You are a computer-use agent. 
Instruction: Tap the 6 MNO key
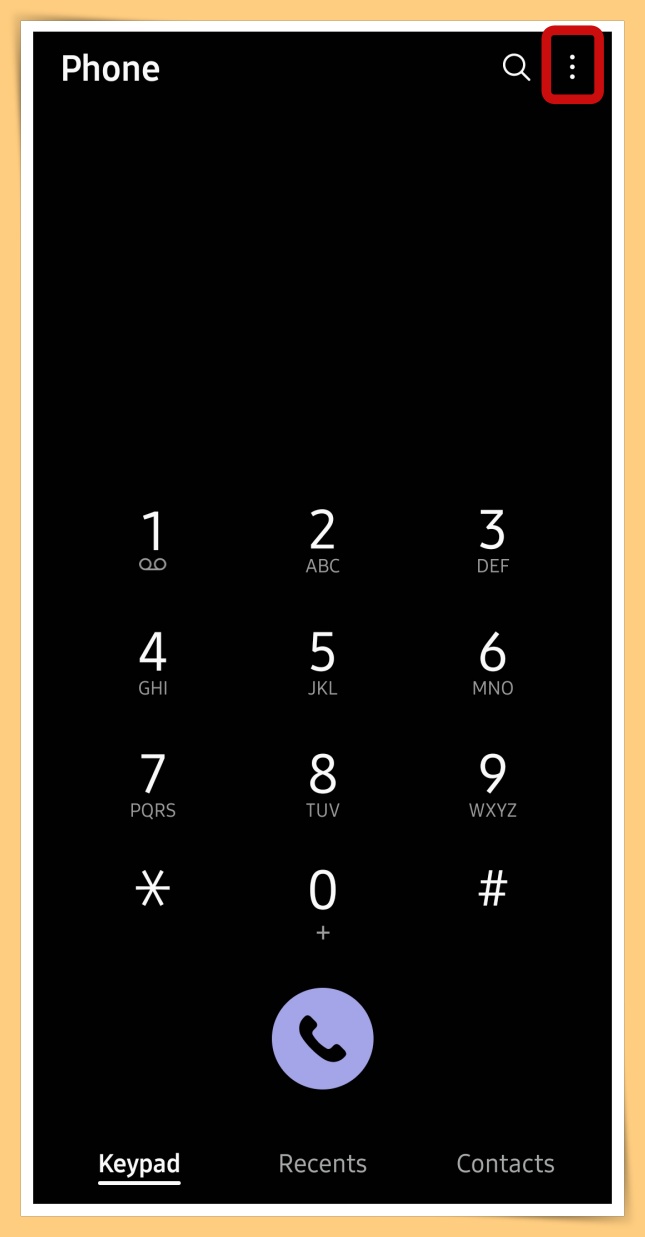tap(492, 664)
